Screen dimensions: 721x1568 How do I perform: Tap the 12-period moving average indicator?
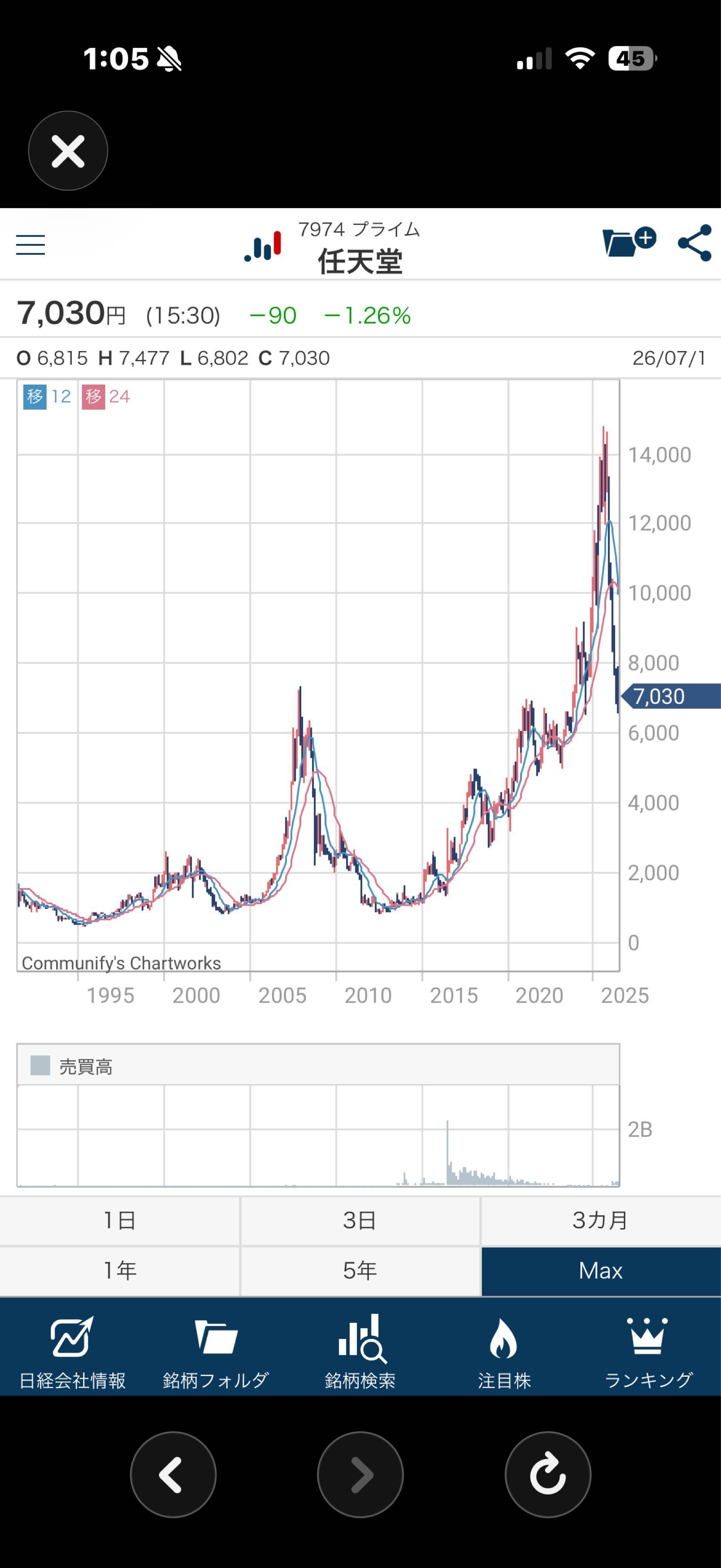click(47, 397)
